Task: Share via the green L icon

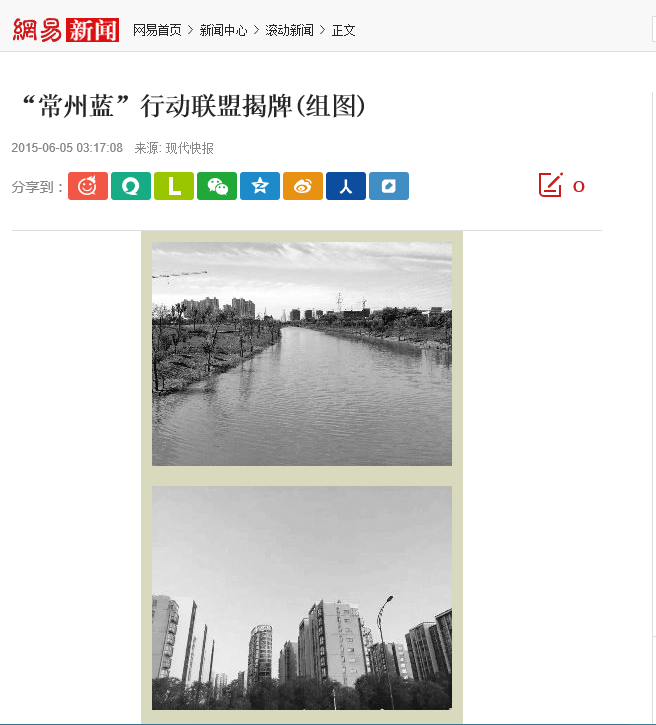Action: click(x=174, y=186)
